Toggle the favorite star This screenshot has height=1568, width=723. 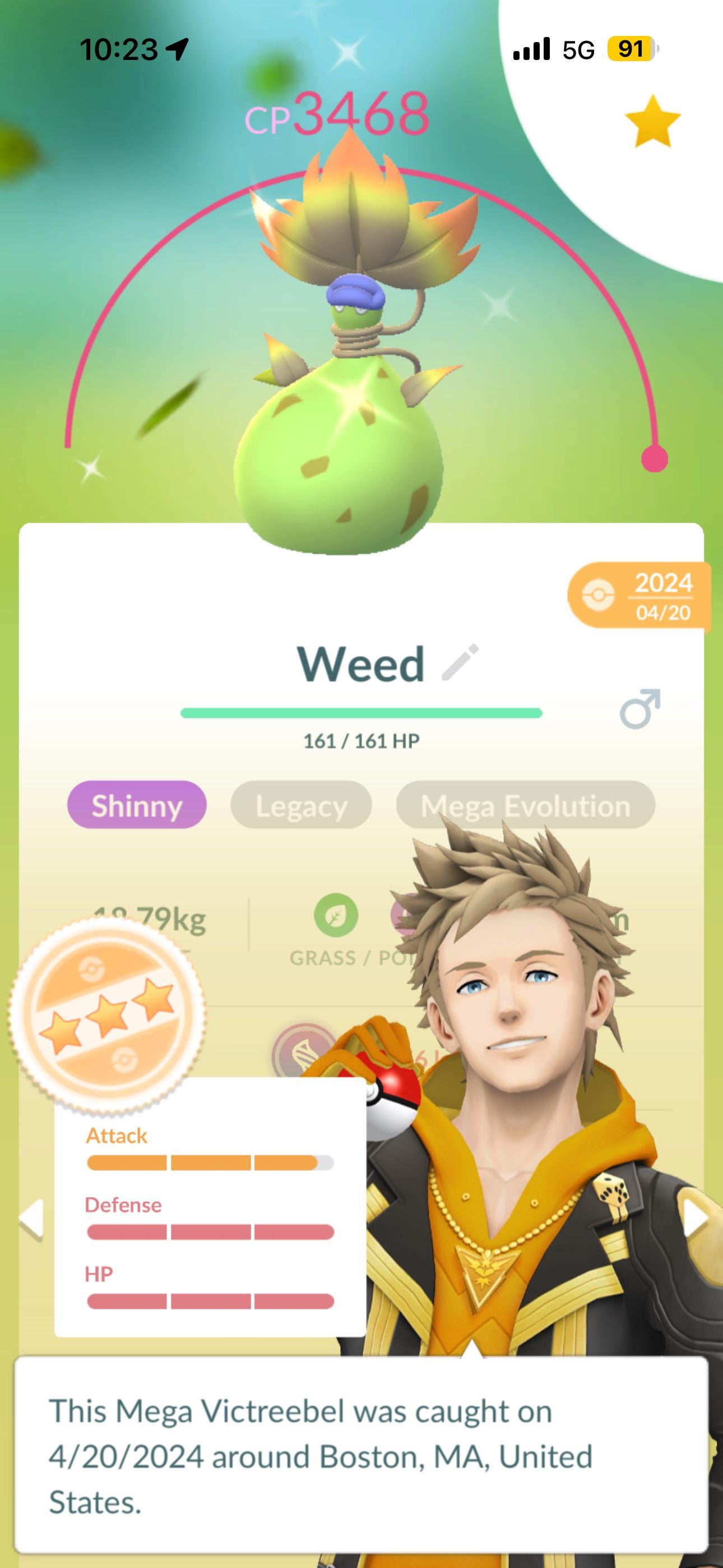tap(652, 121)
